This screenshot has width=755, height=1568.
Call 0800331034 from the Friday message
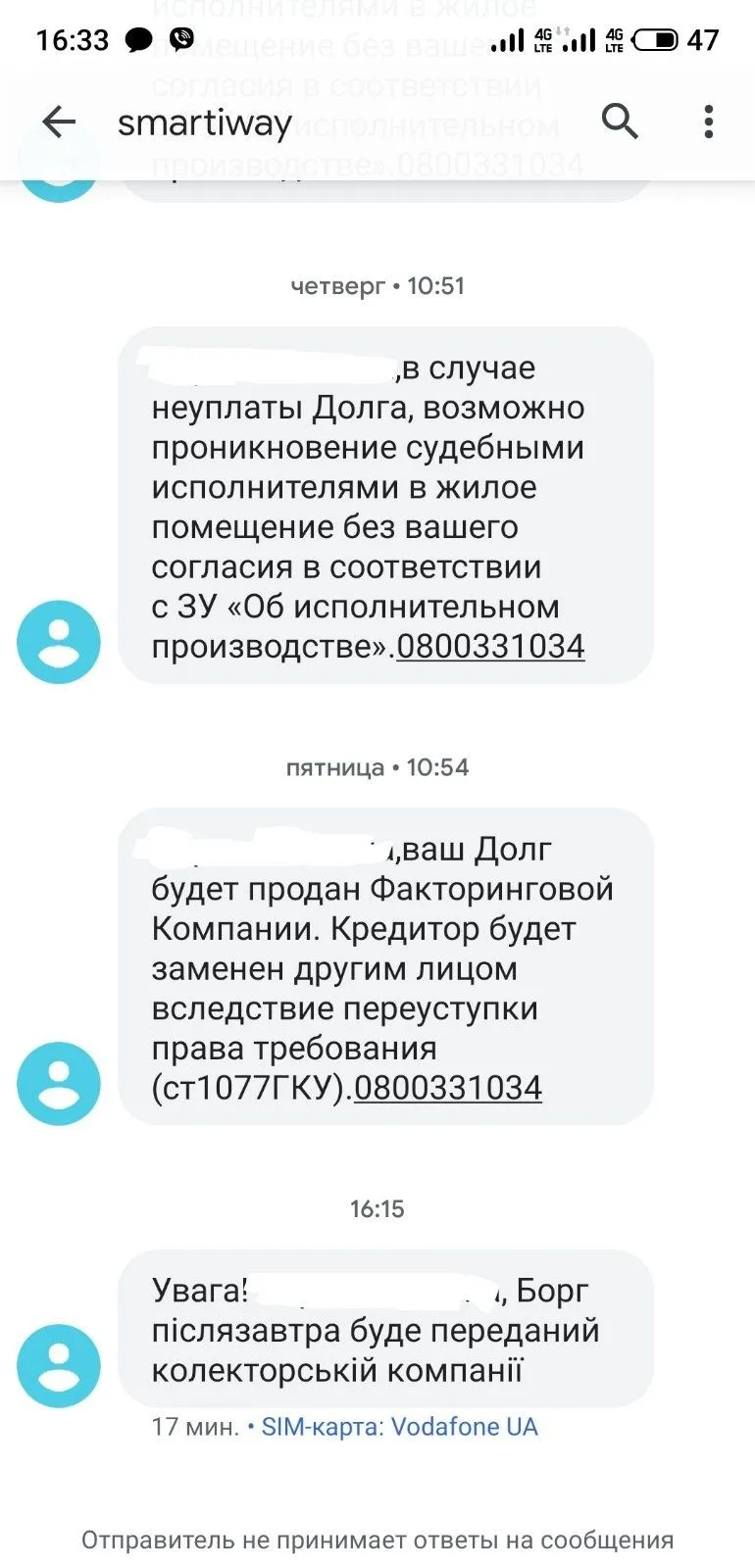click(448, 1088)
